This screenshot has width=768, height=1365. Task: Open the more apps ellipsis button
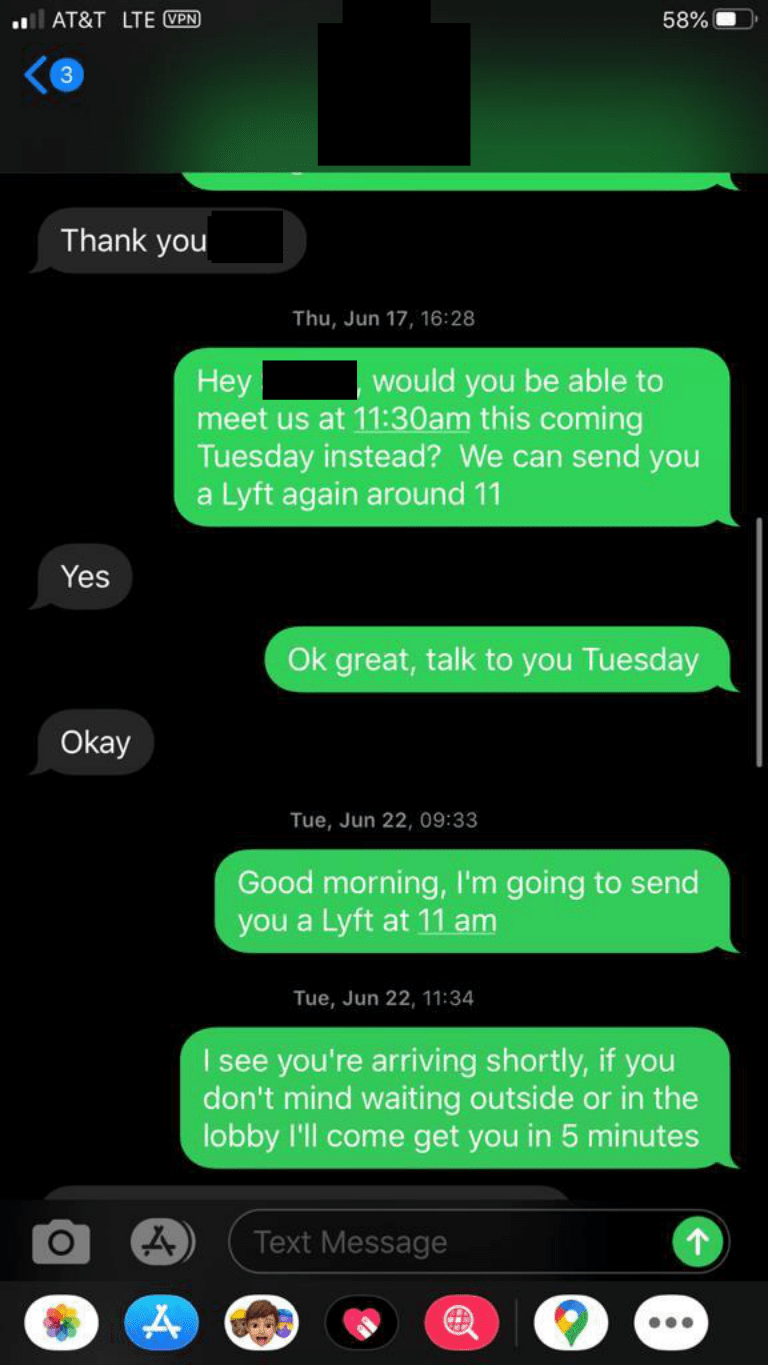671,1324
